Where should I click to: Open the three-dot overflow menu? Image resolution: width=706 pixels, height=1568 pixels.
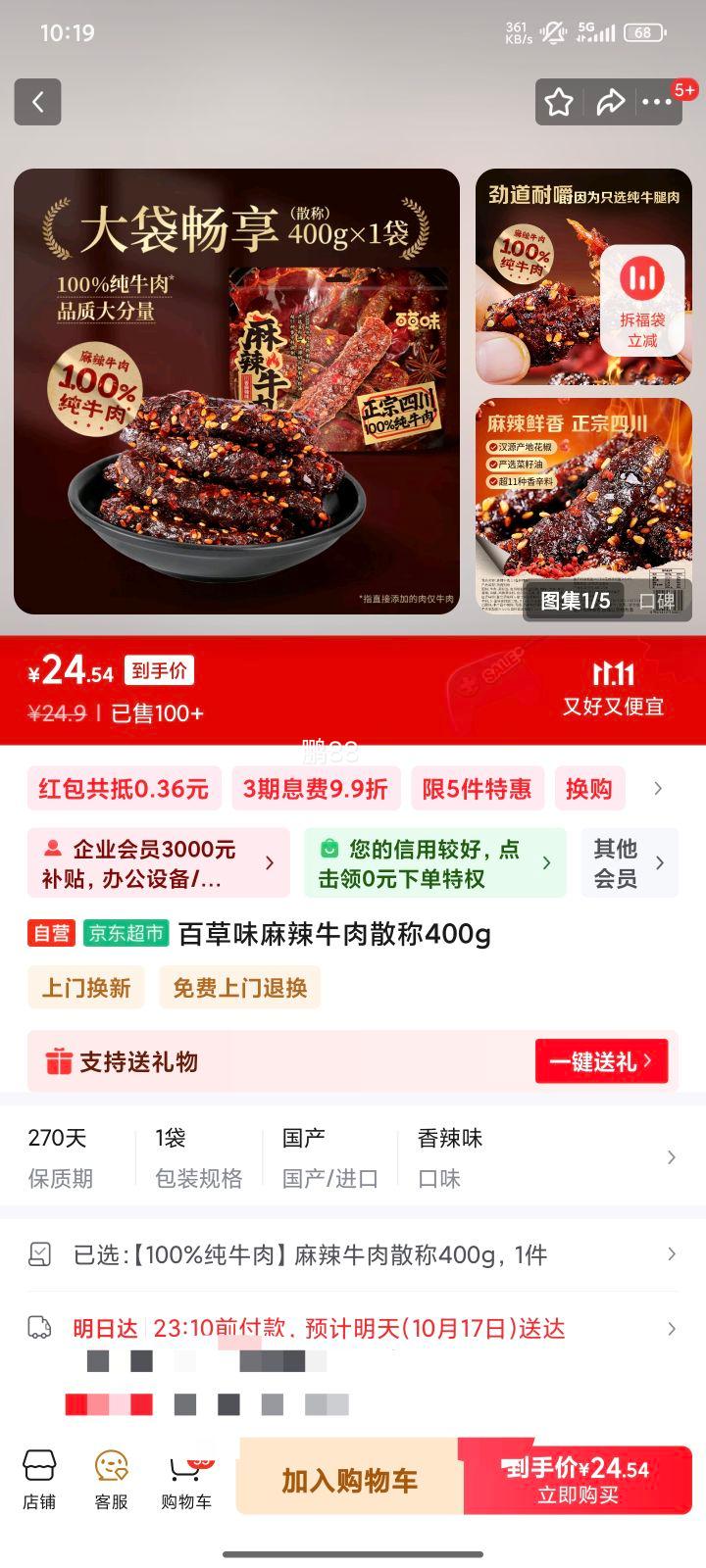pos(657,102)
